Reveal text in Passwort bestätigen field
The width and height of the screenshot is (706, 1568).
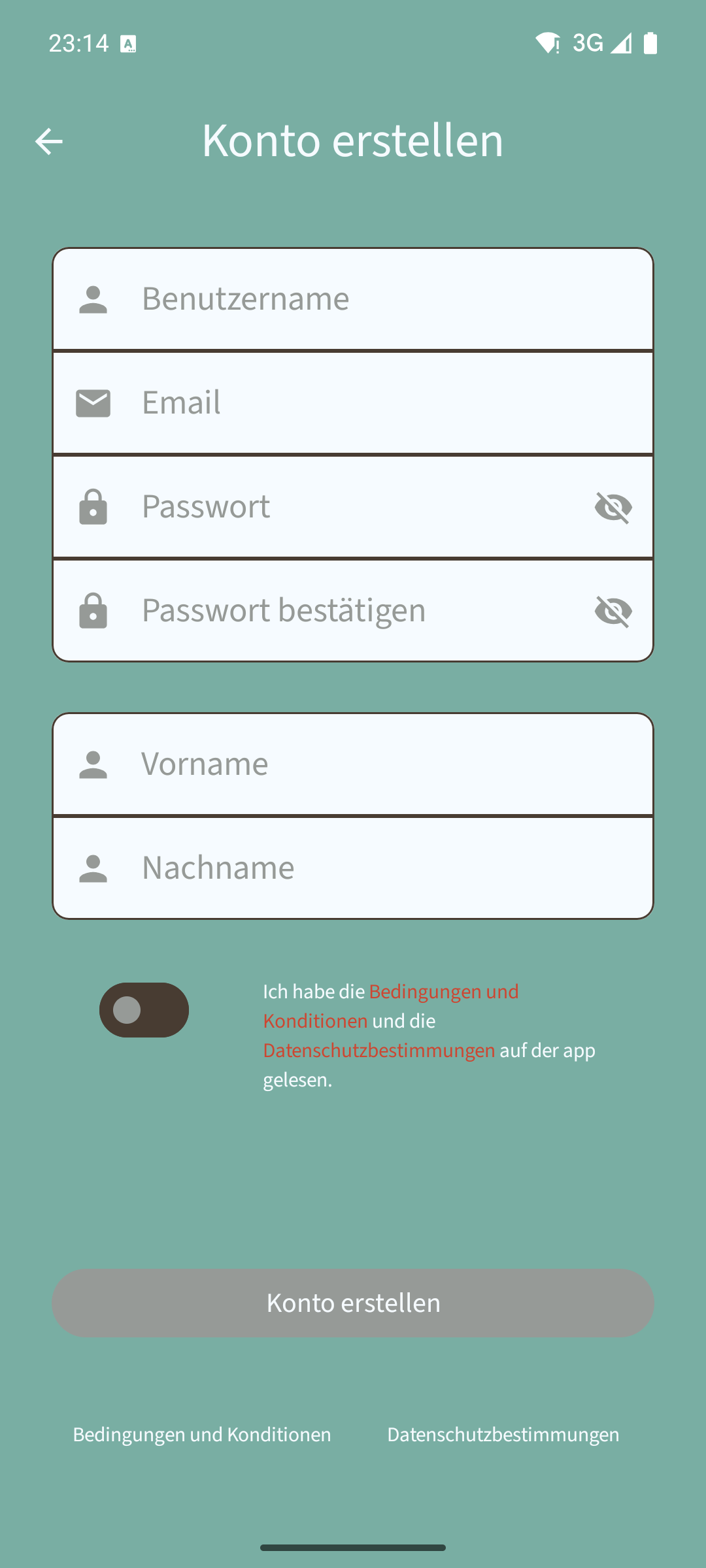pyautogui.click(x=613, y=611)
